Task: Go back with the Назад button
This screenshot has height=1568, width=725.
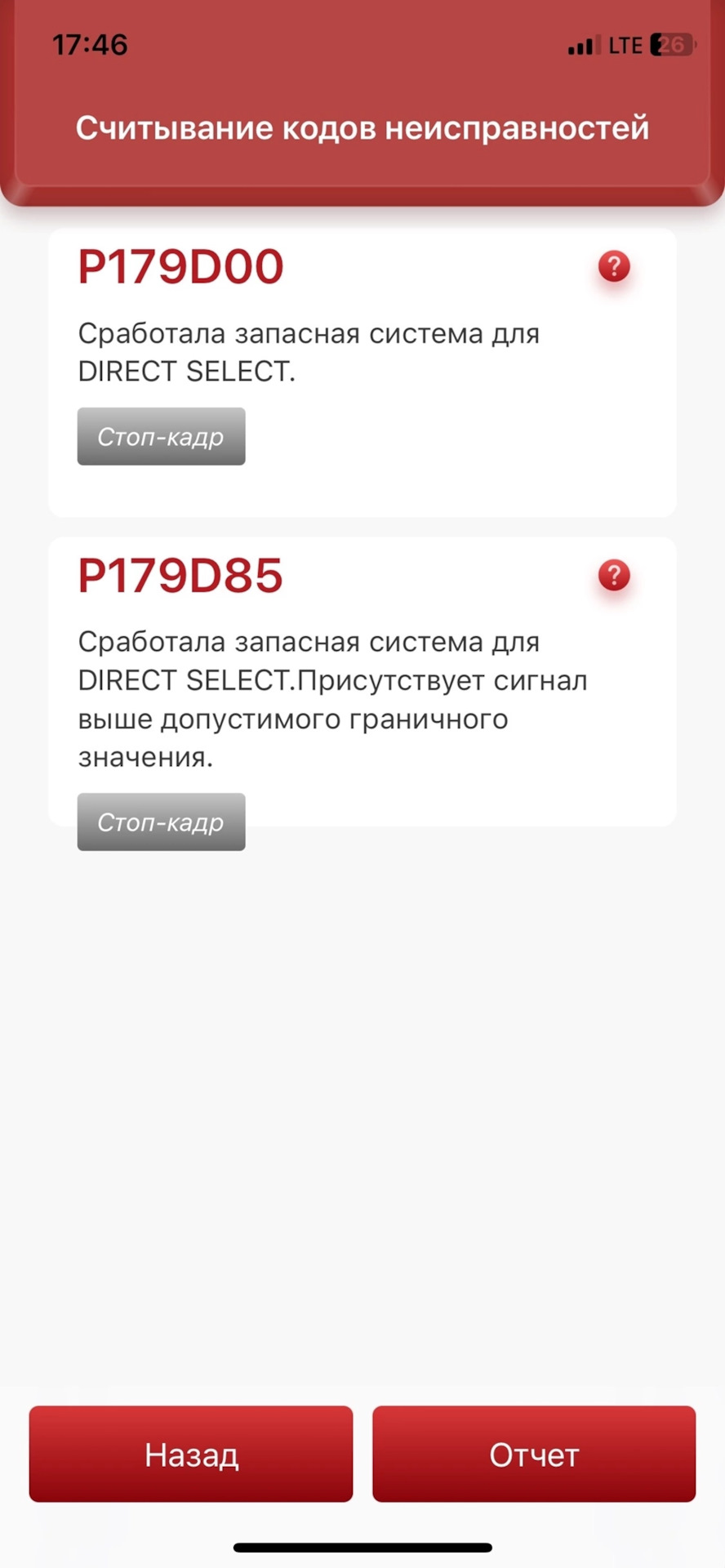Action: [x=191, y=1454]
